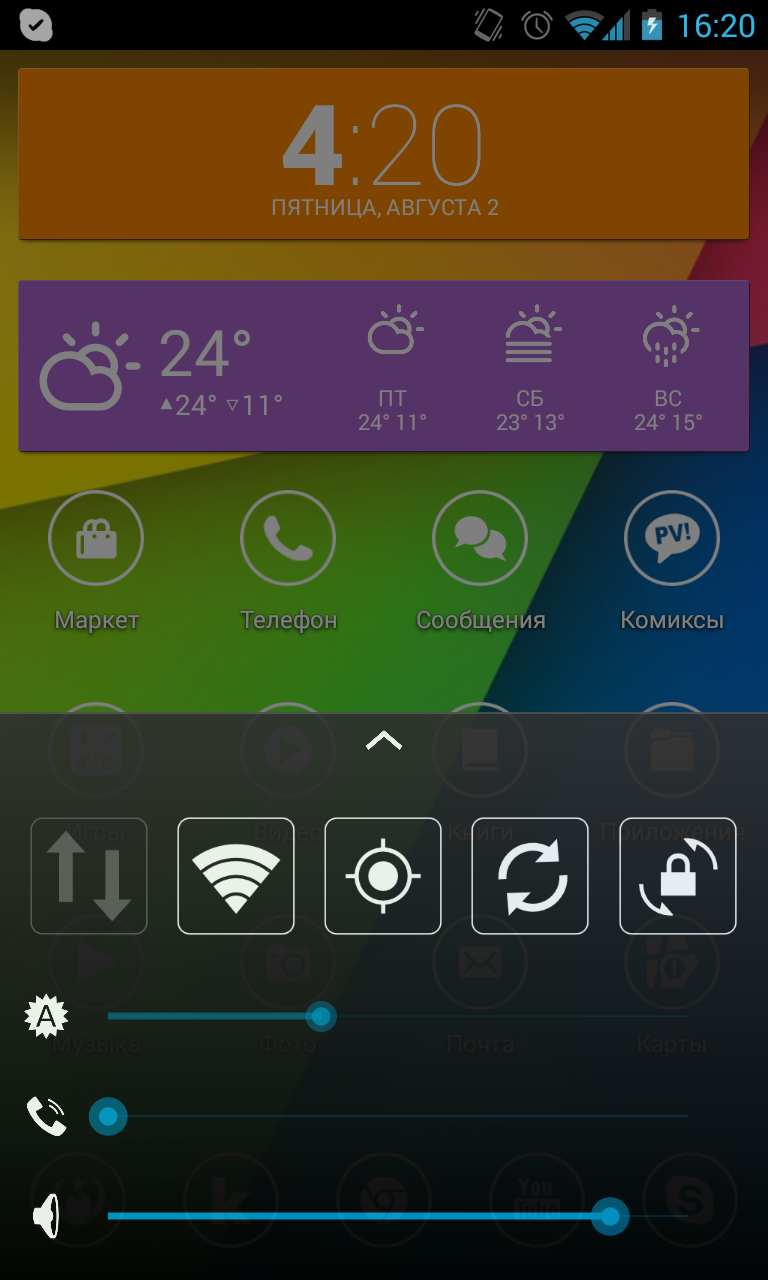Open the Телефон app
This screenshot has width=768, height=1280.
pos(288,562)
